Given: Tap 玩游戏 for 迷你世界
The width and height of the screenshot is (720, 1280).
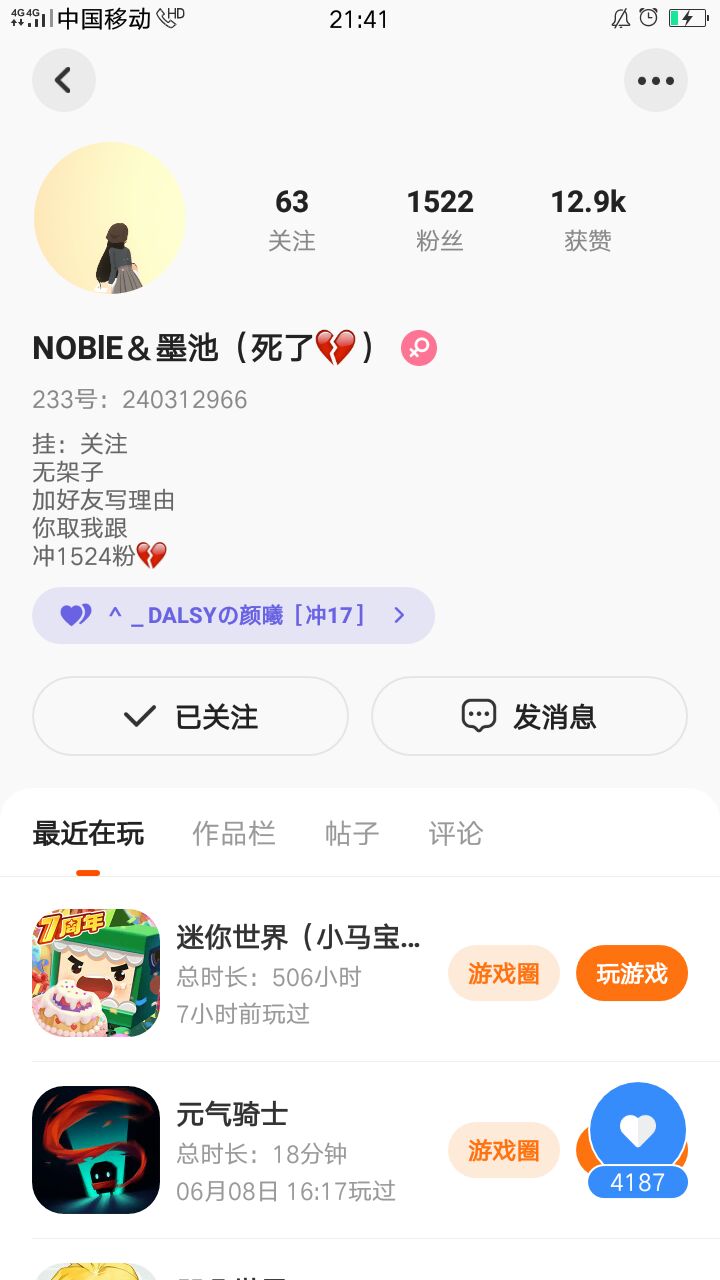Looking at the screenshot, I should pyautogui.click(x=632, y=973).
